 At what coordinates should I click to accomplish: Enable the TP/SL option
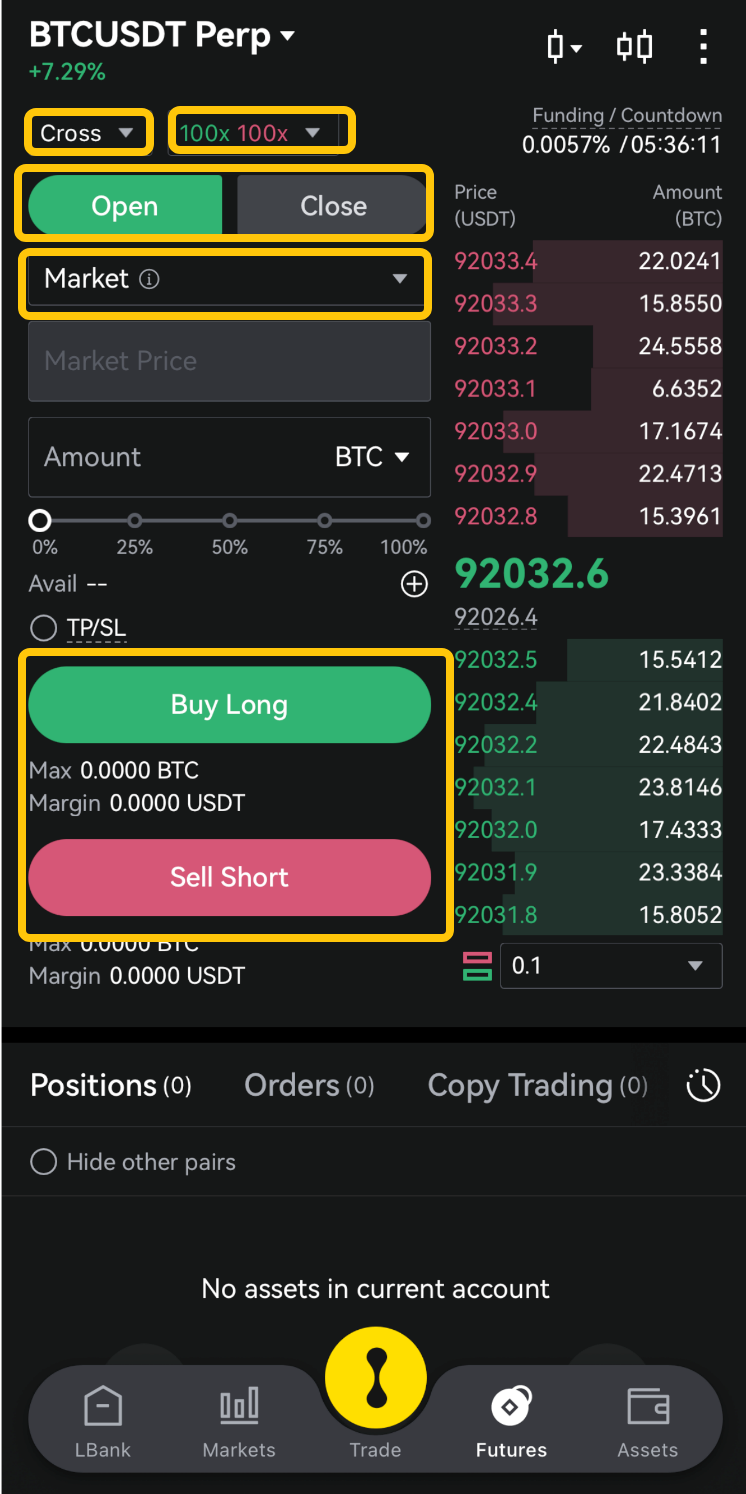click(78, 628)
